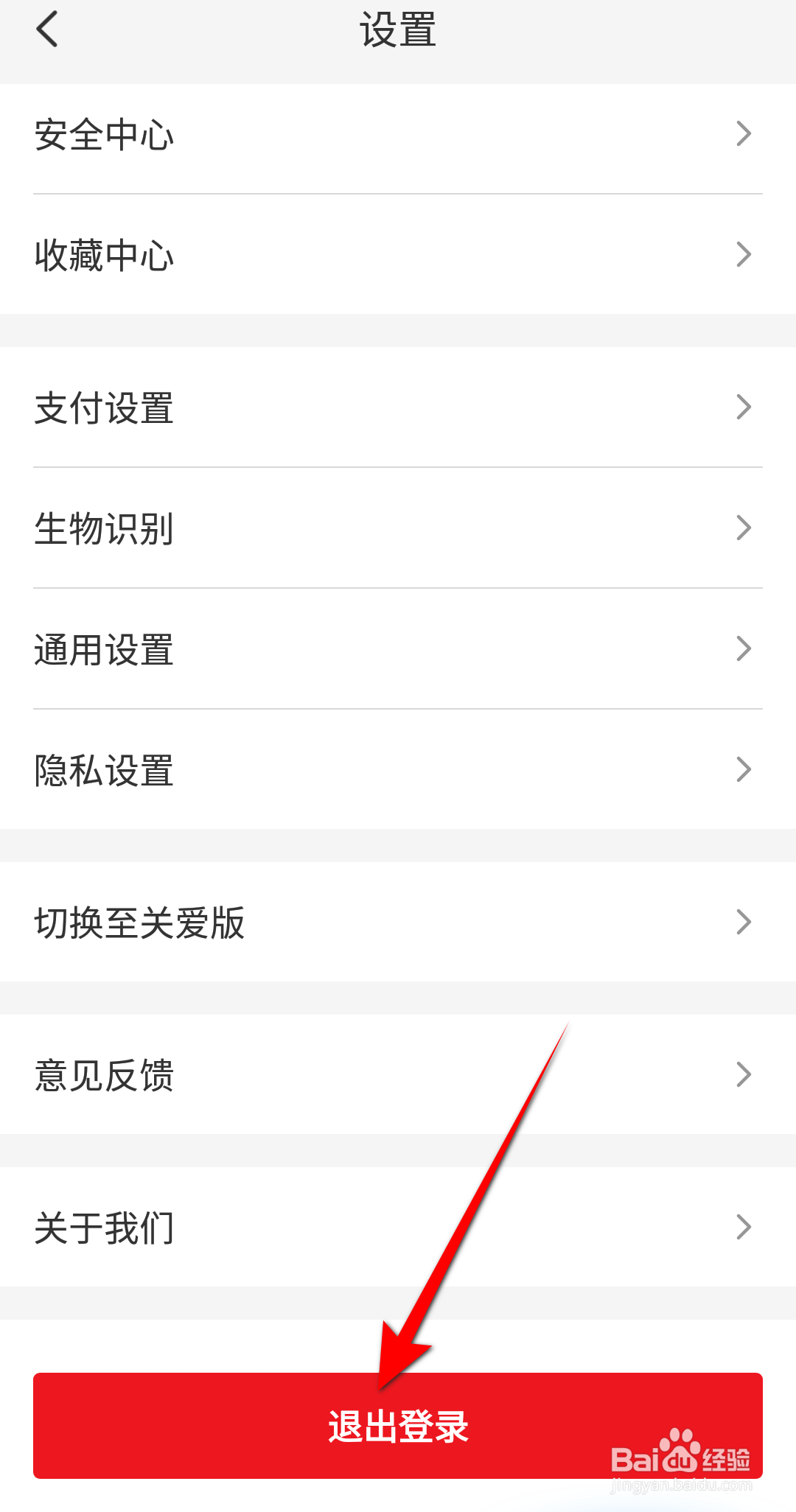Expand the 收藏中心 row chevron
Image resolution: width=796 pixels, height=1512 pixels.
pos(744,254)
